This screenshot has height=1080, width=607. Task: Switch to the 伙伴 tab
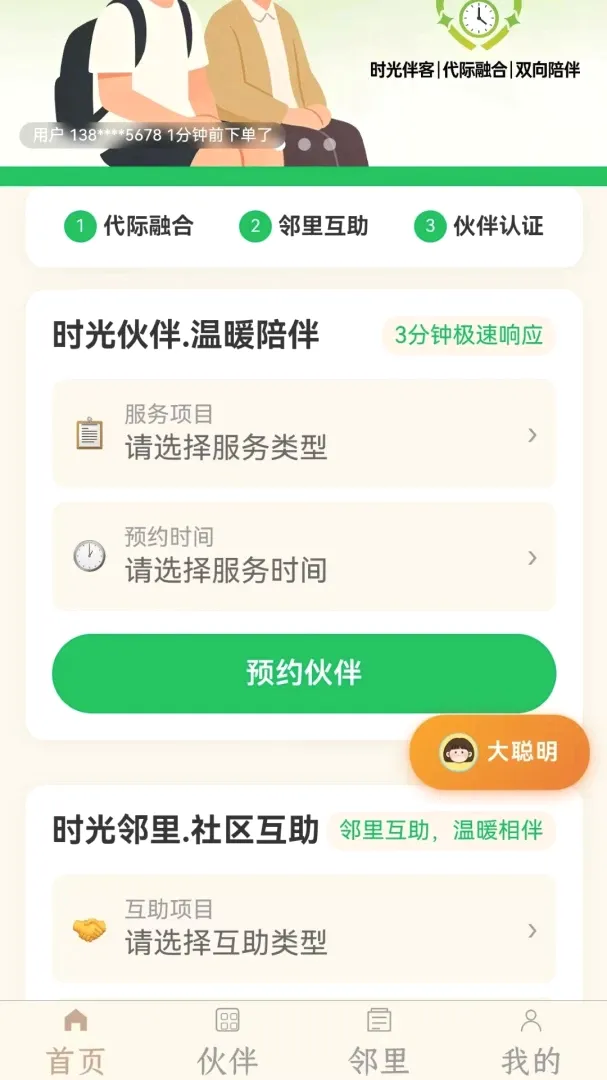click(x=227, y=1041)
